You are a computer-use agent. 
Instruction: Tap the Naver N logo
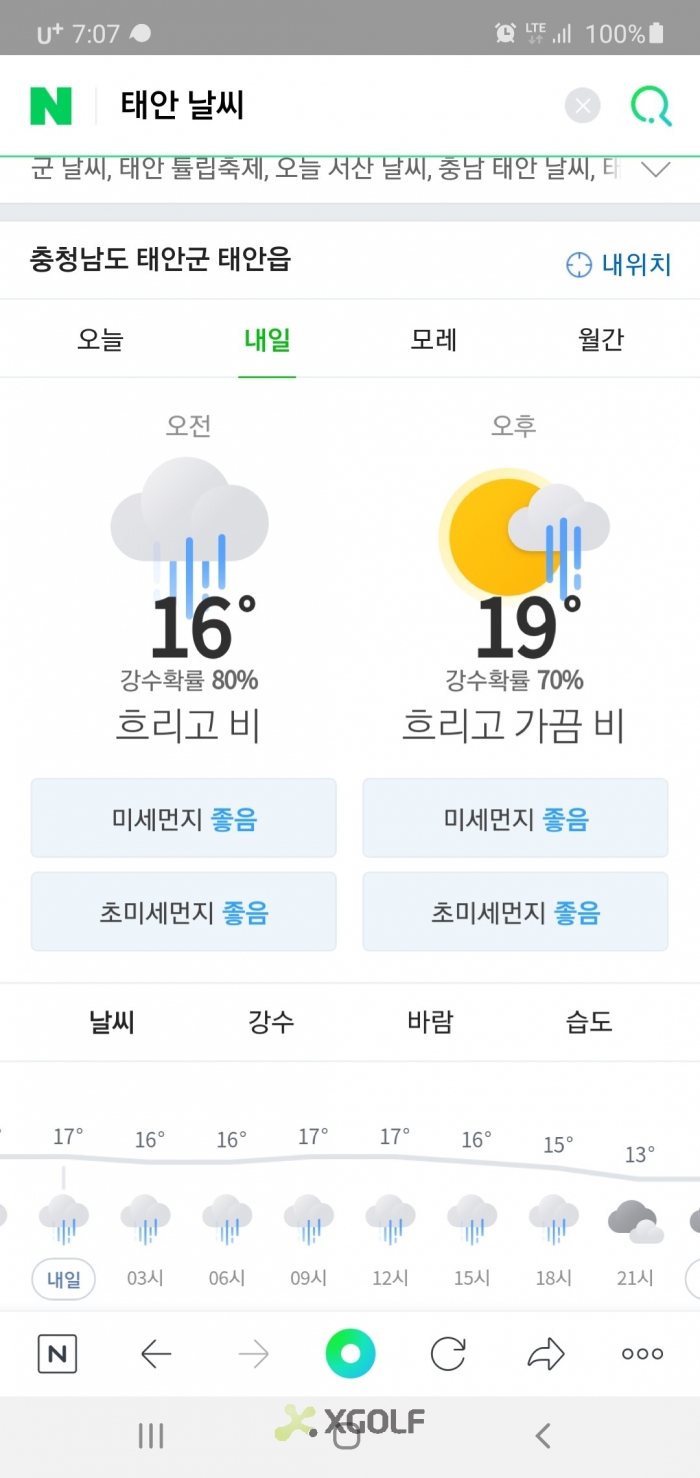point(51,106)
